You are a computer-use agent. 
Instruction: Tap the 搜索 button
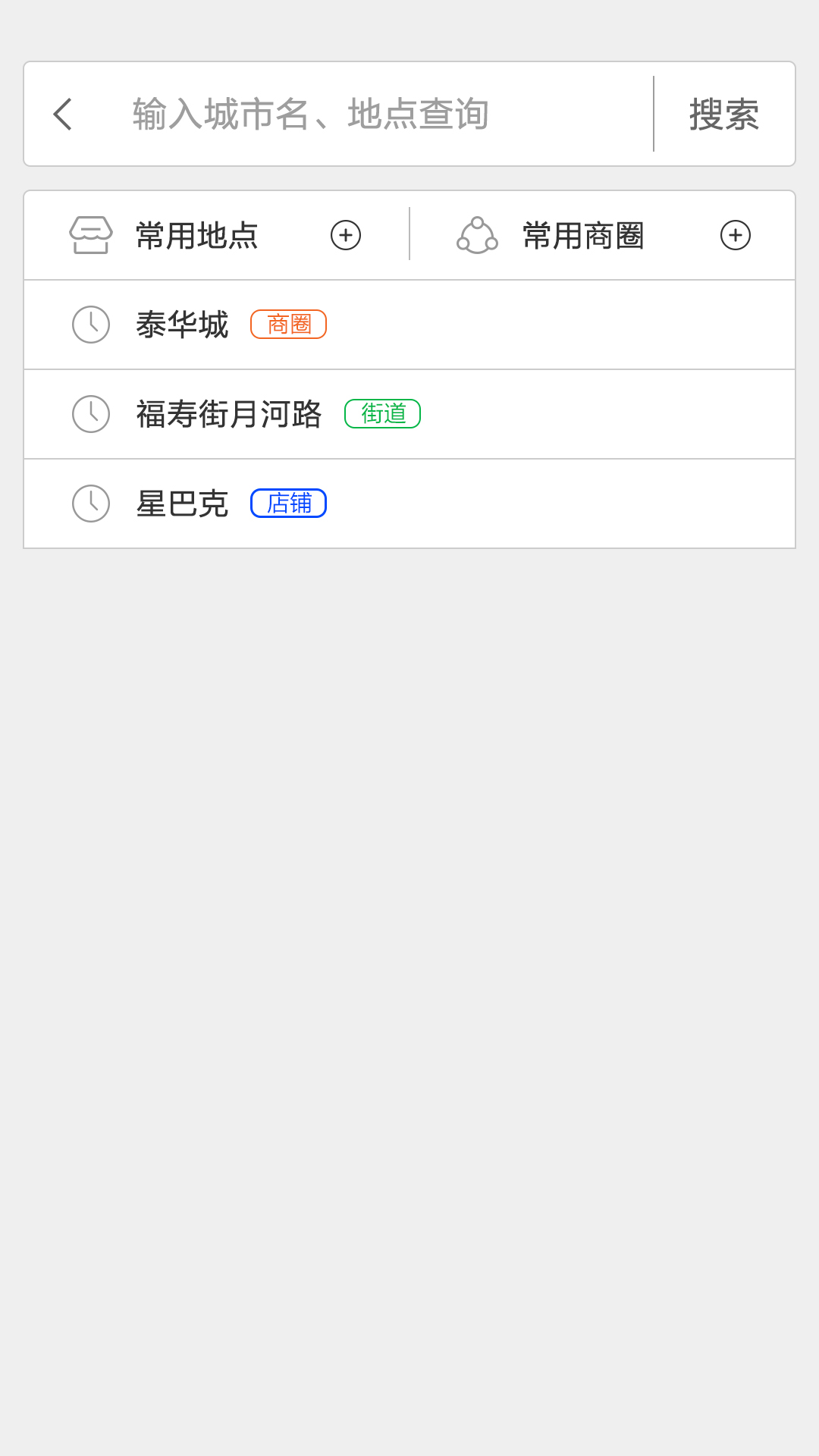[x=724, y=115]
